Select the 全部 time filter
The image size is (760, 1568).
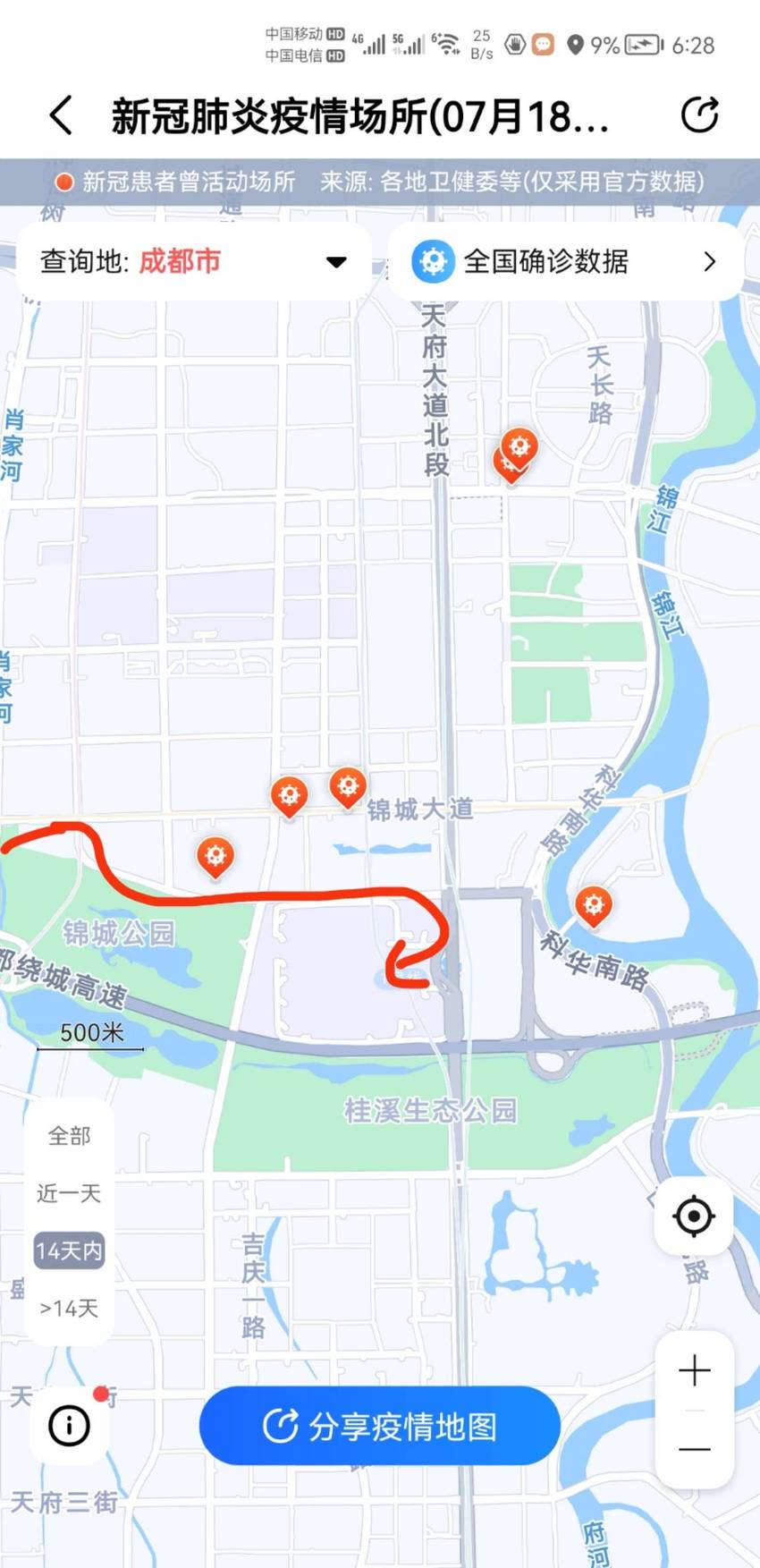click(x=69, y=1136)
